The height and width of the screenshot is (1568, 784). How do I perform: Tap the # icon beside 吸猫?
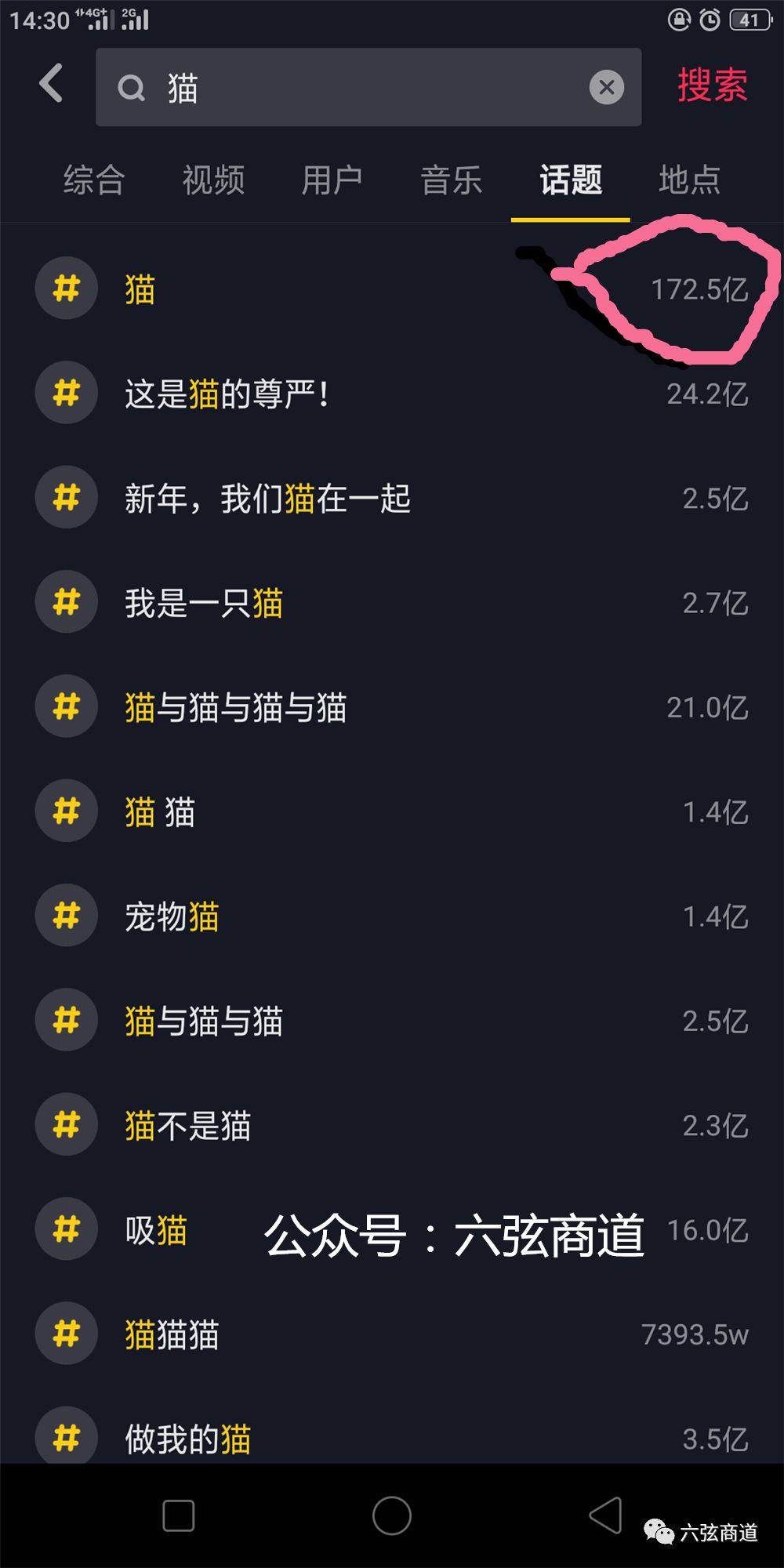point(66,1229)
